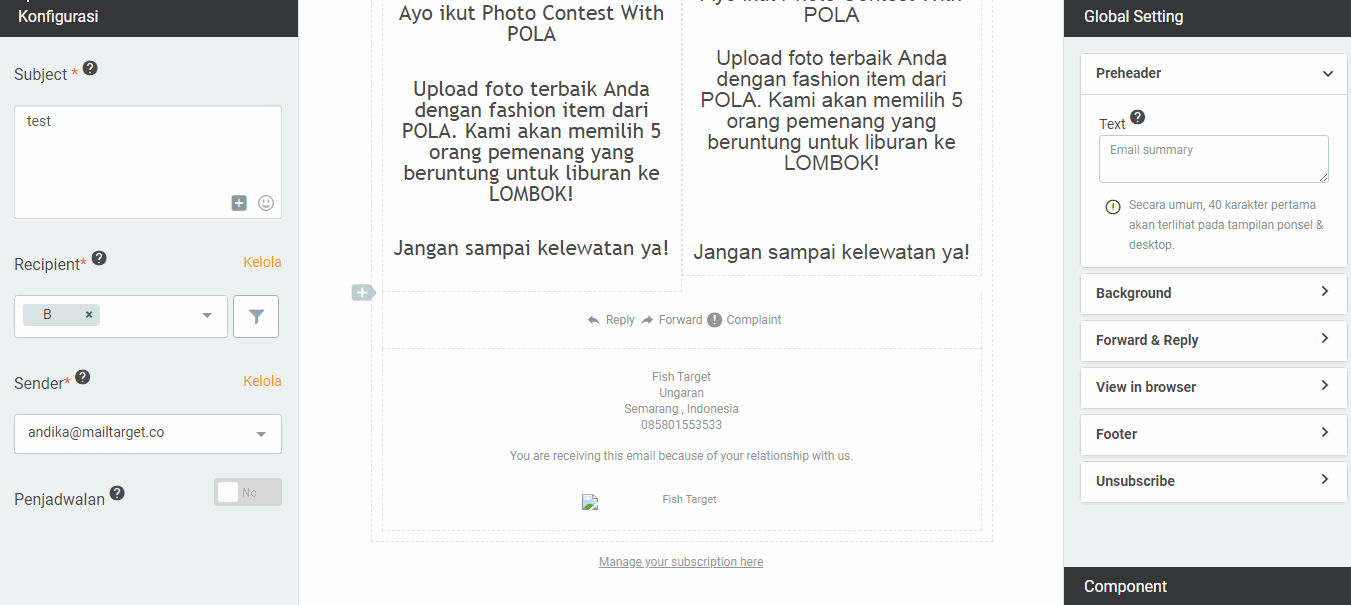
Task: Remove recipient tag B
Action: click(x=89, y=315)
